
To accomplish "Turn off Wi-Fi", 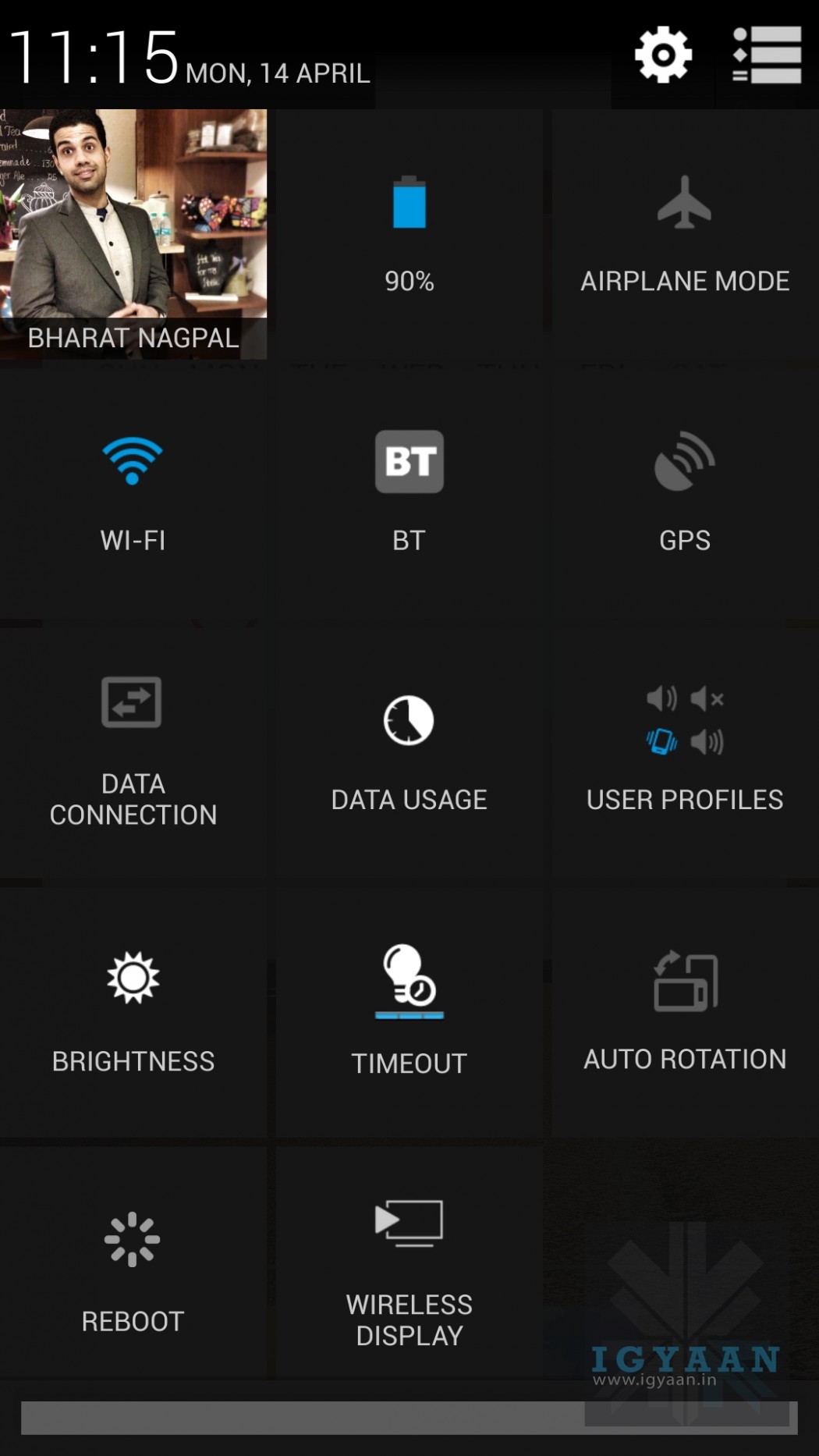I will pyautogui.click(x=133, y=493).
